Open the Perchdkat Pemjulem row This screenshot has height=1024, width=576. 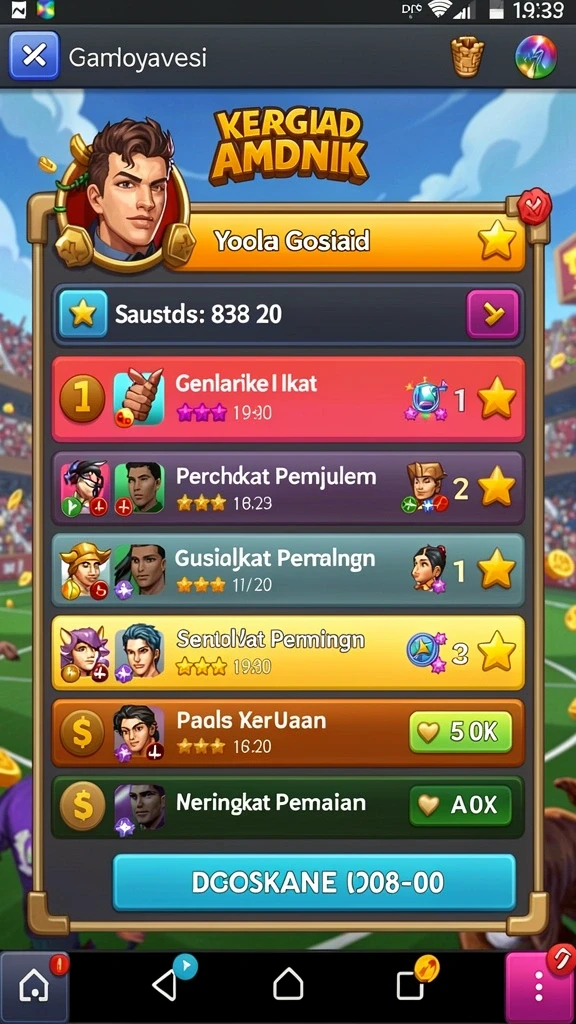click(x=288, y=488)
